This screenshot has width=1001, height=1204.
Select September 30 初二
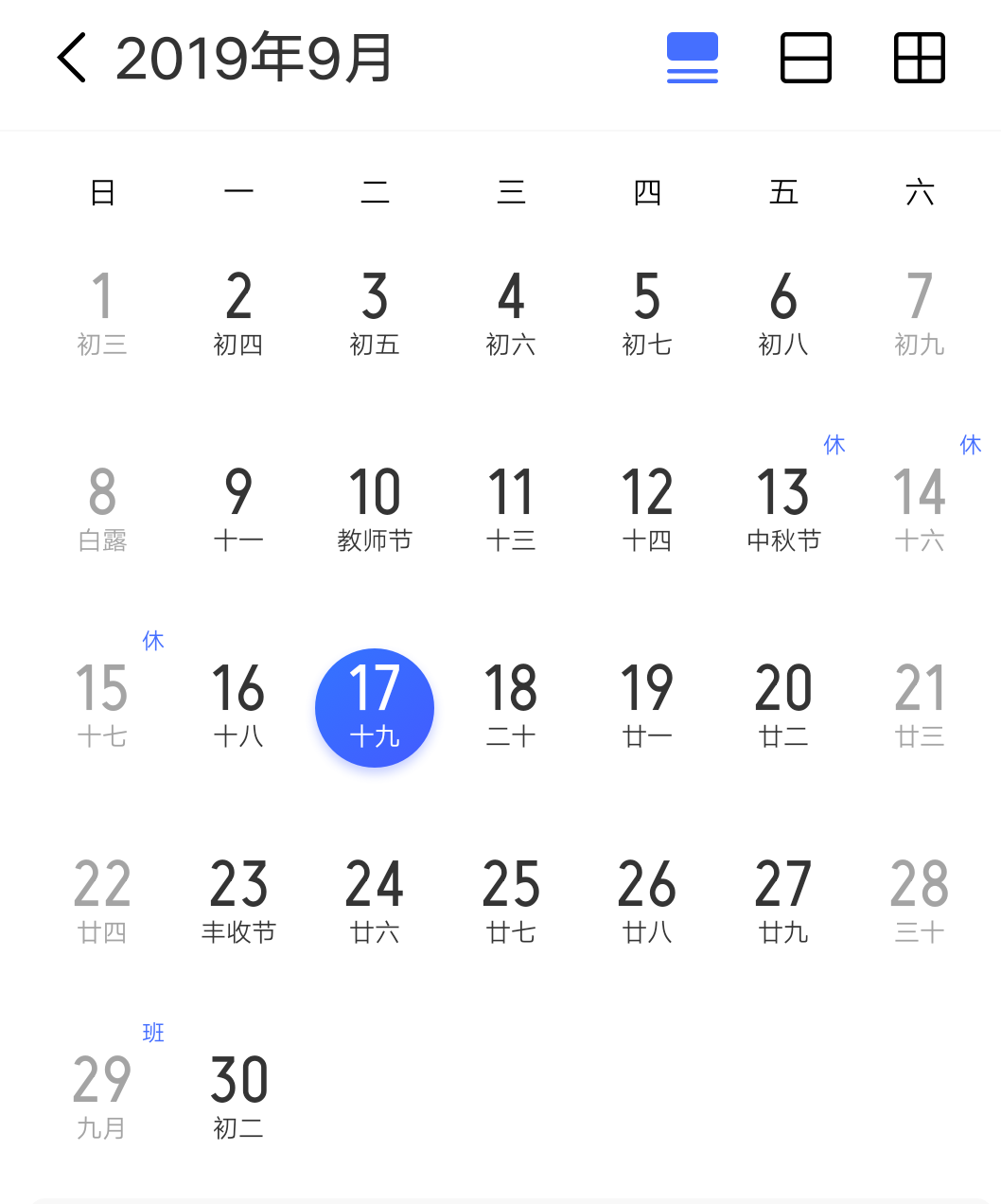[238, 1096]
